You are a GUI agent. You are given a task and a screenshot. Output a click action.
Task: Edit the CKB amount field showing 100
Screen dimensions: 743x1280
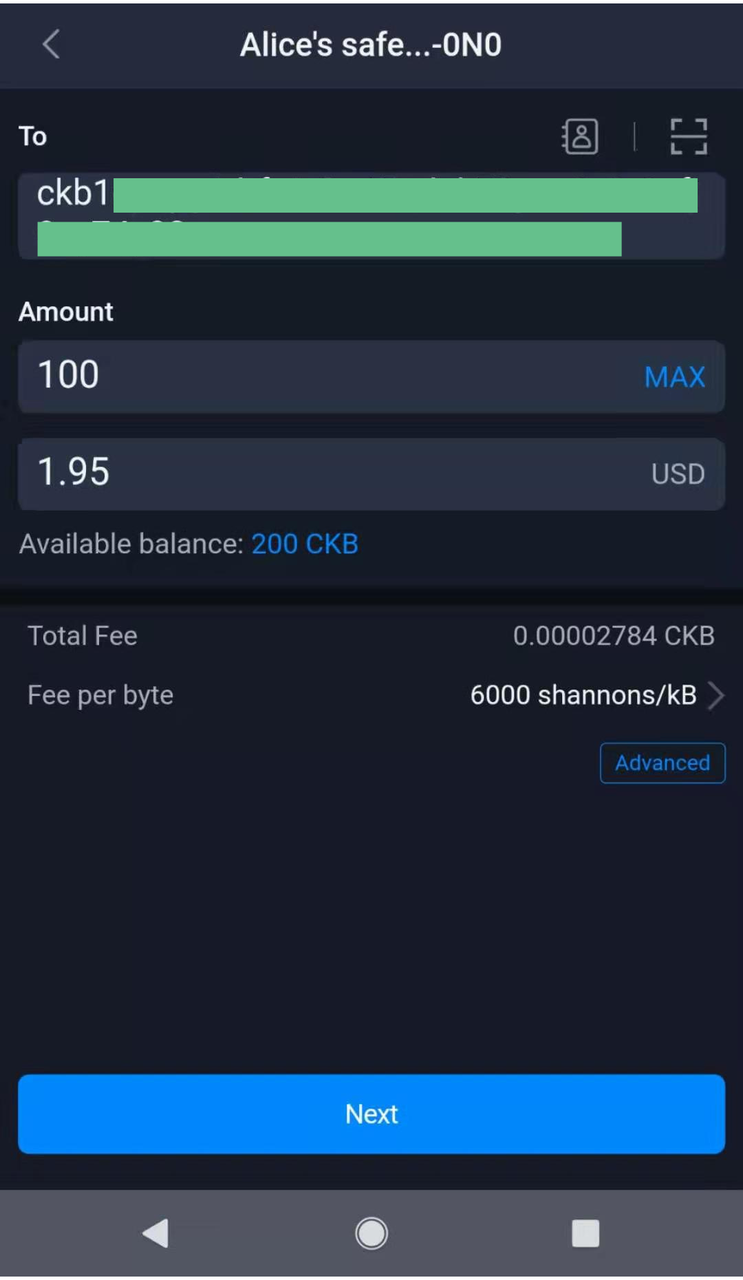320,376
